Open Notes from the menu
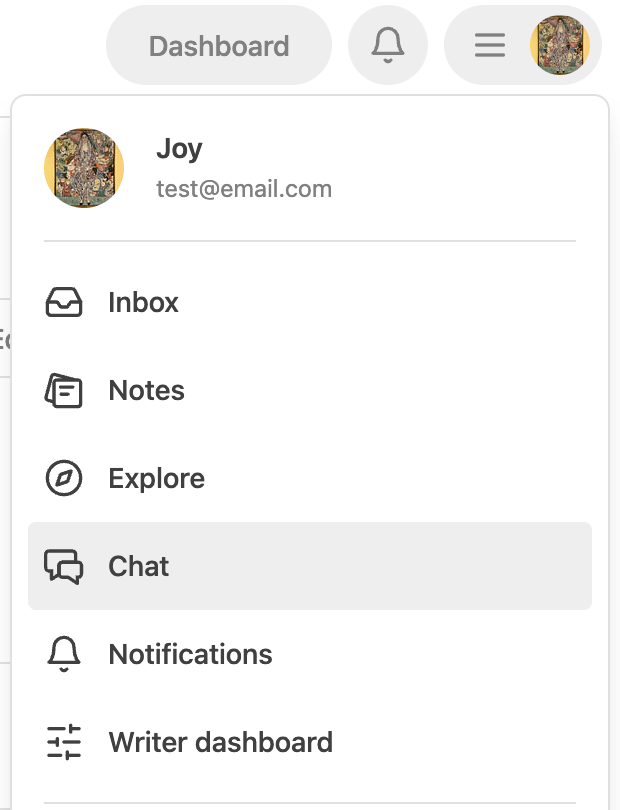The height and width of the screenshot is (810, 620). (146, 391)
